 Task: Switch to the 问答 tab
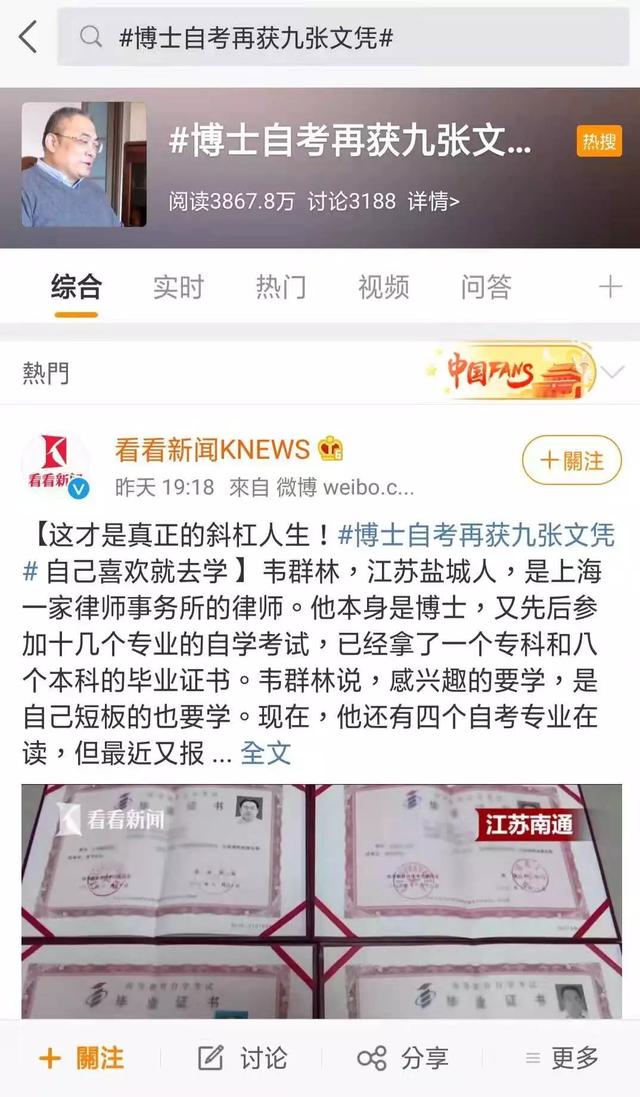coord(486,287)
